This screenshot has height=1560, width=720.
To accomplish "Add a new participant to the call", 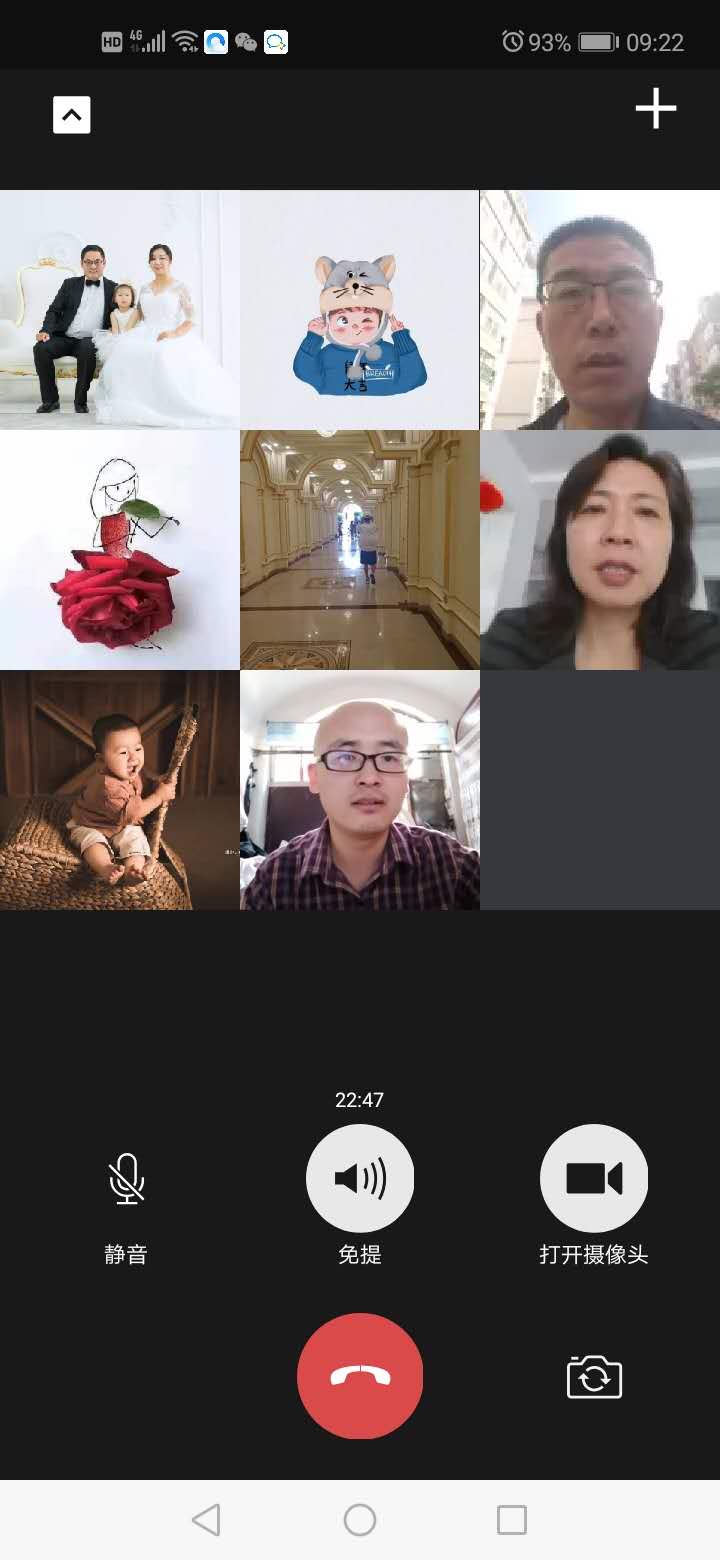I will coord(655,108).
